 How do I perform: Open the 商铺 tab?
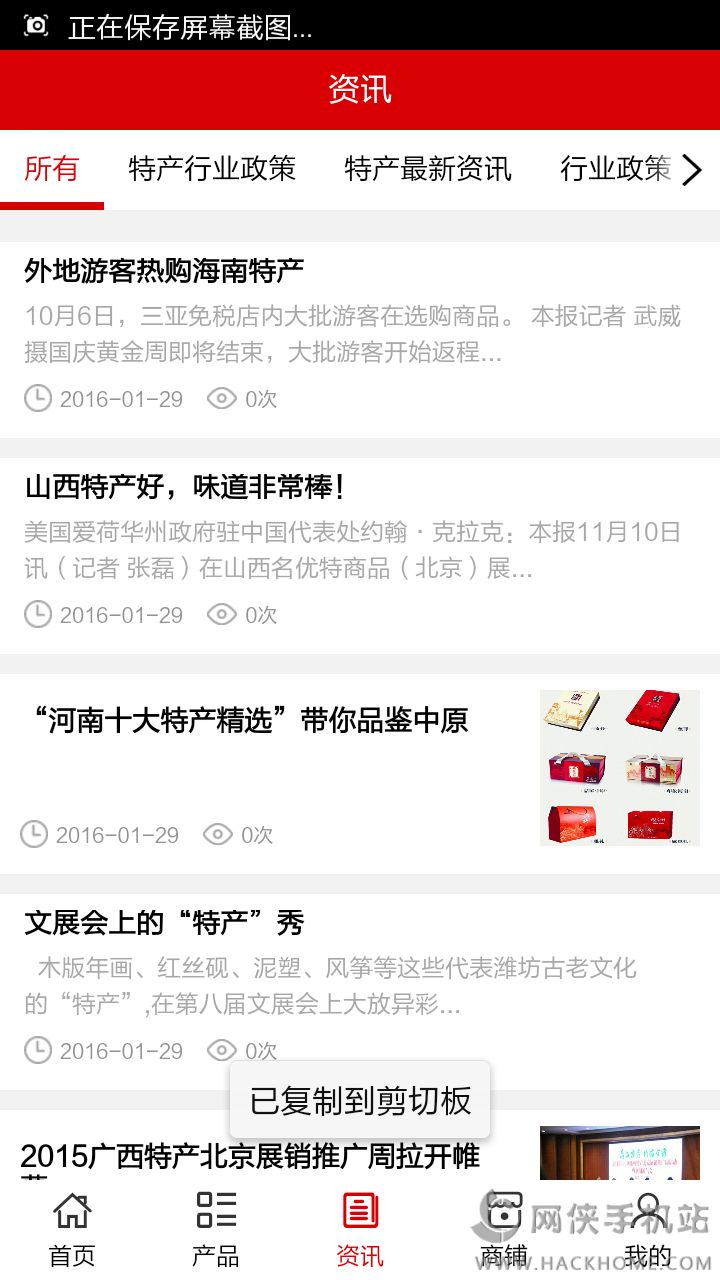coord(504,1228)
